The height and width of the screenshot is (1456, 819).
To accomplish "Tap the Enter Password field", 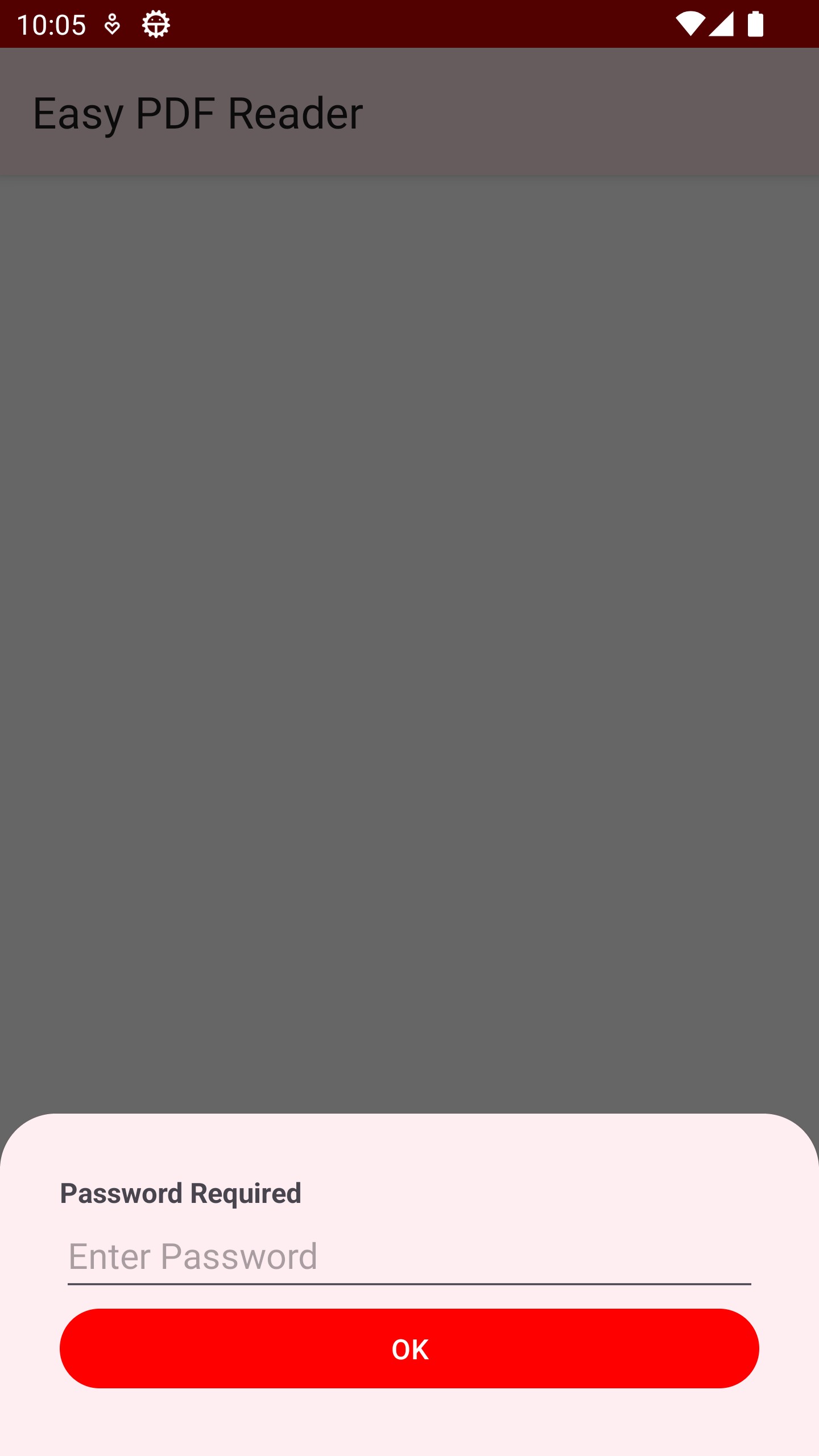I will tap(409, 1257).
